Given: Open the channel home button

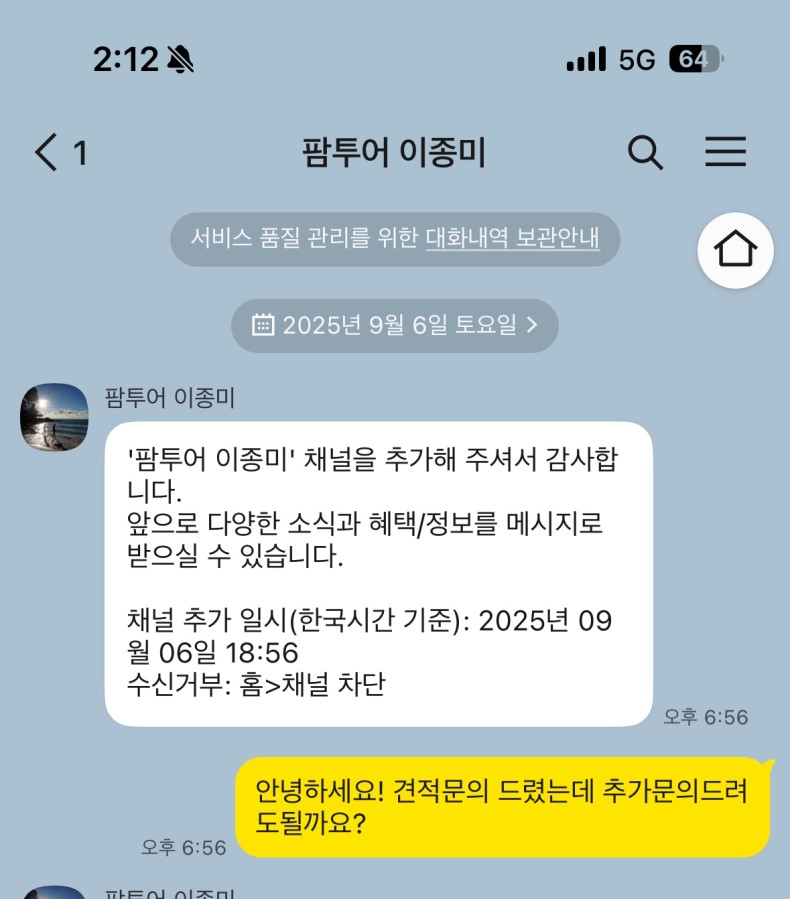Looking at the screenshot, I should coord(735,249).
